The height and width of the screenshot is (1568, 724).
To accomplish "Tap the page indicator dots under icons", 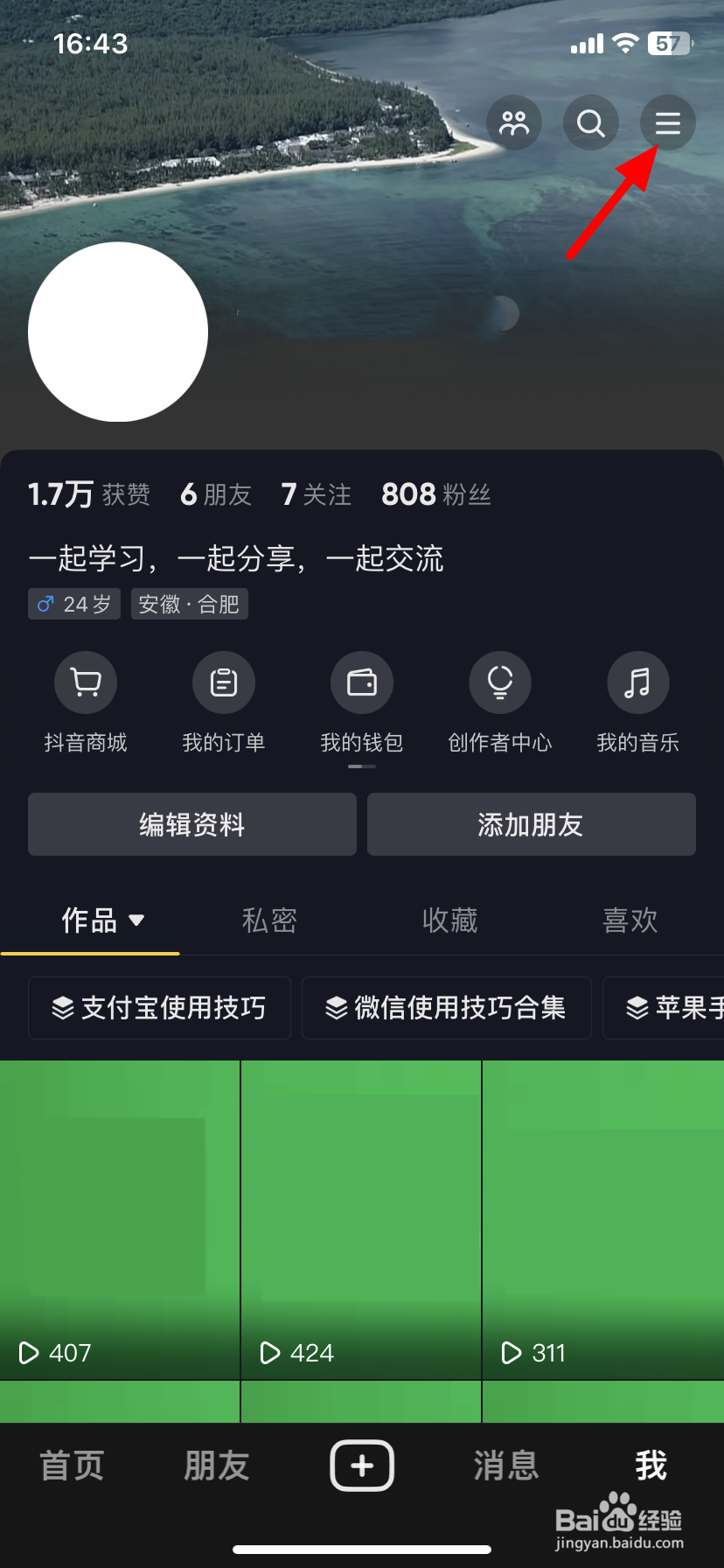I will click(x=361, y=766).
